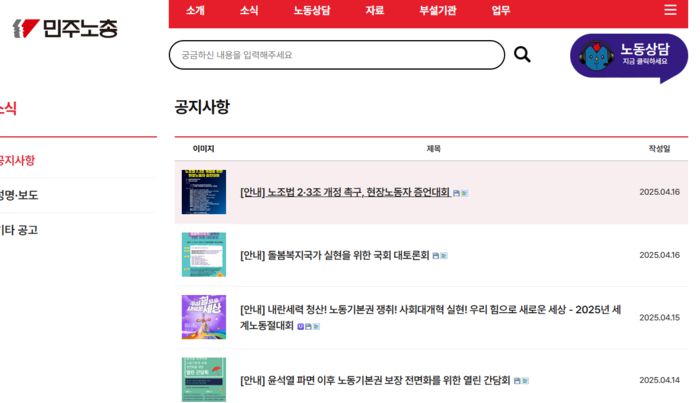Tap the search magnifier icon
Viewport: 700px width, 403px height.
(522, 55)
